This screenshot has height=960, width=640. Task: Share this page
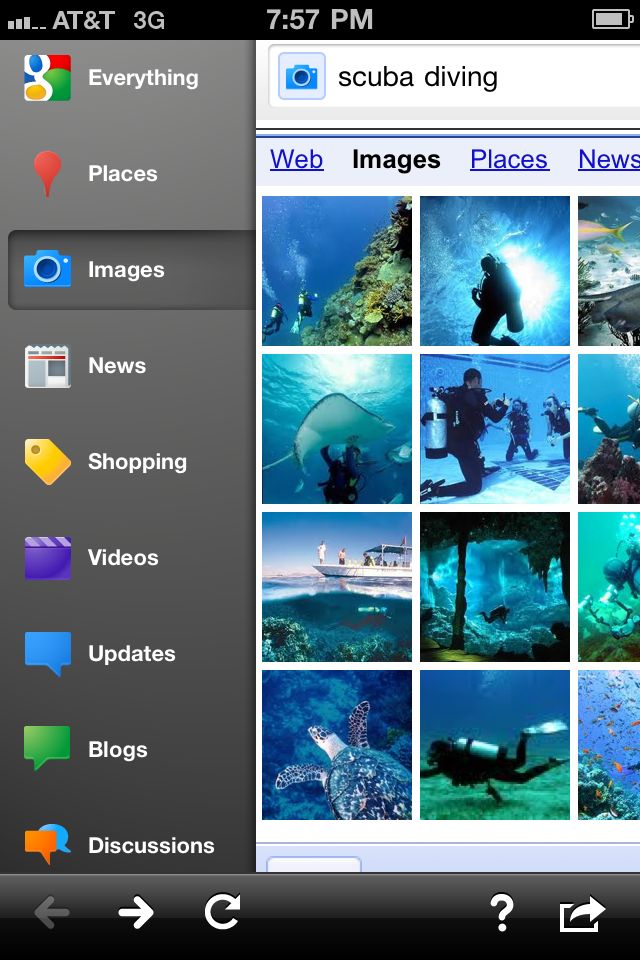[582, 912]
